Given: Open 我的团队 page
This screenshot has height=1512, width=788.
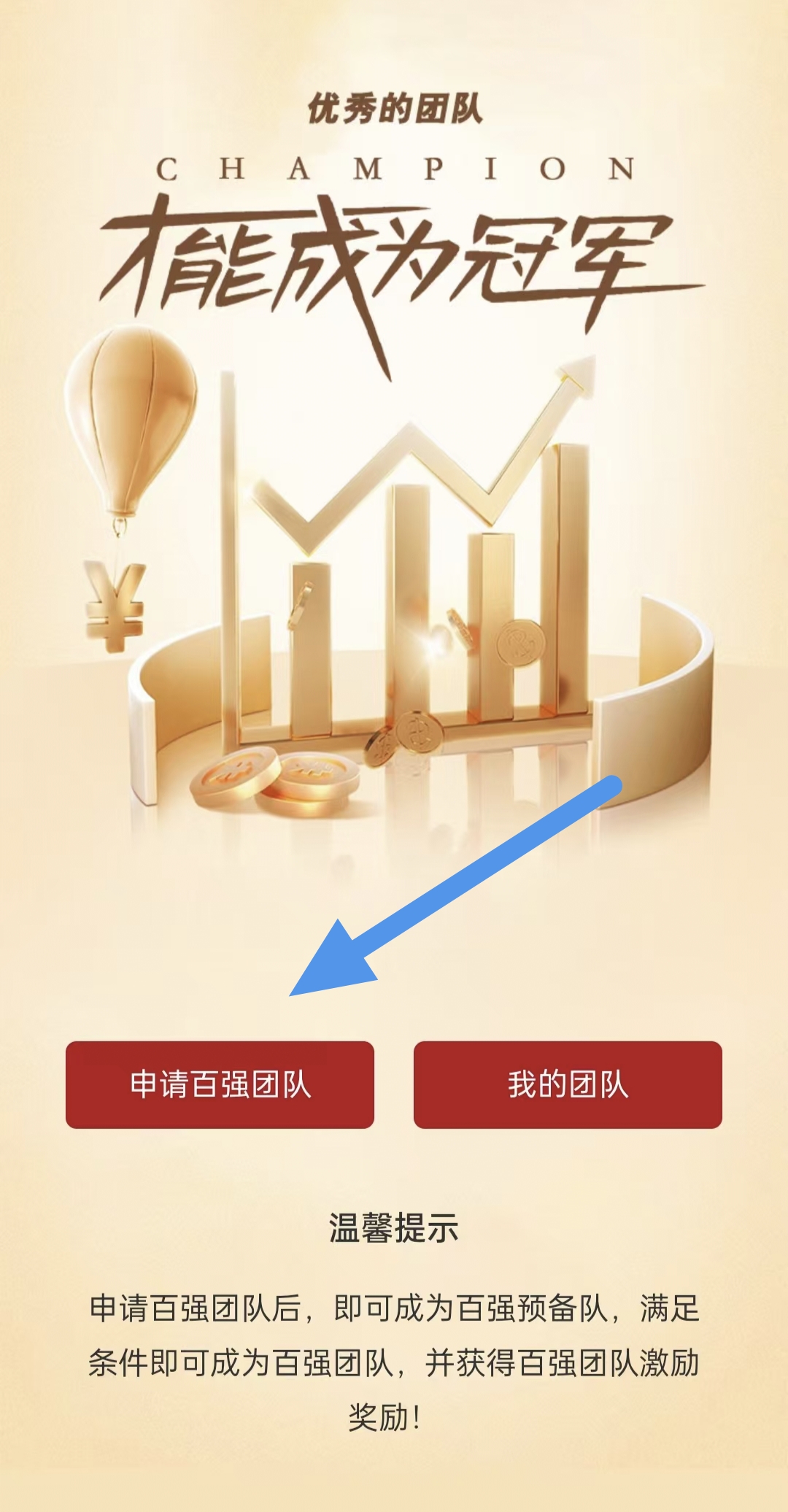Looking at the screenshot, I should coord(568,1084).
